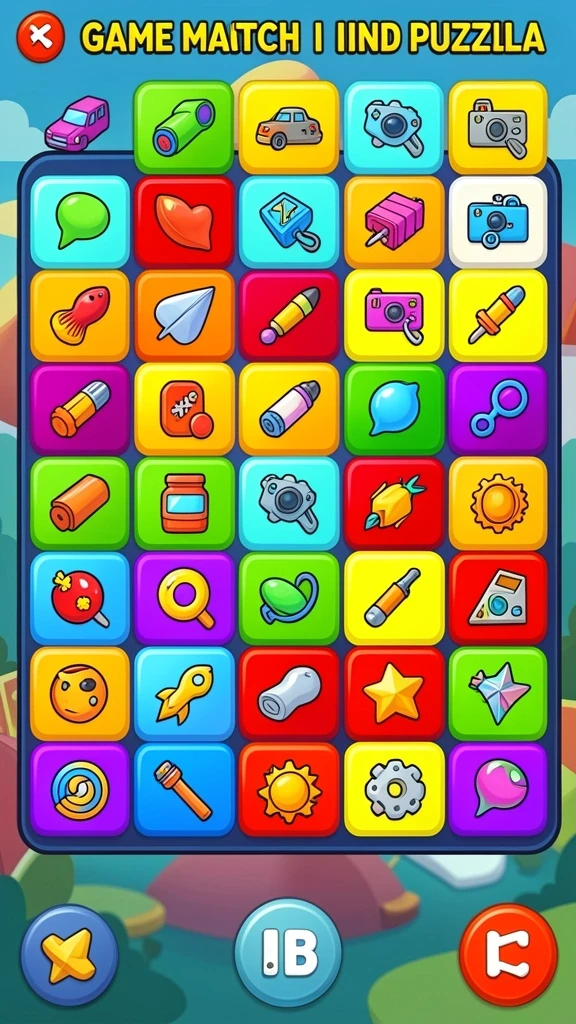Select the pink speech bubble on the purple tile
Viewport: 576px width, 1024px height.
[498, 789]
